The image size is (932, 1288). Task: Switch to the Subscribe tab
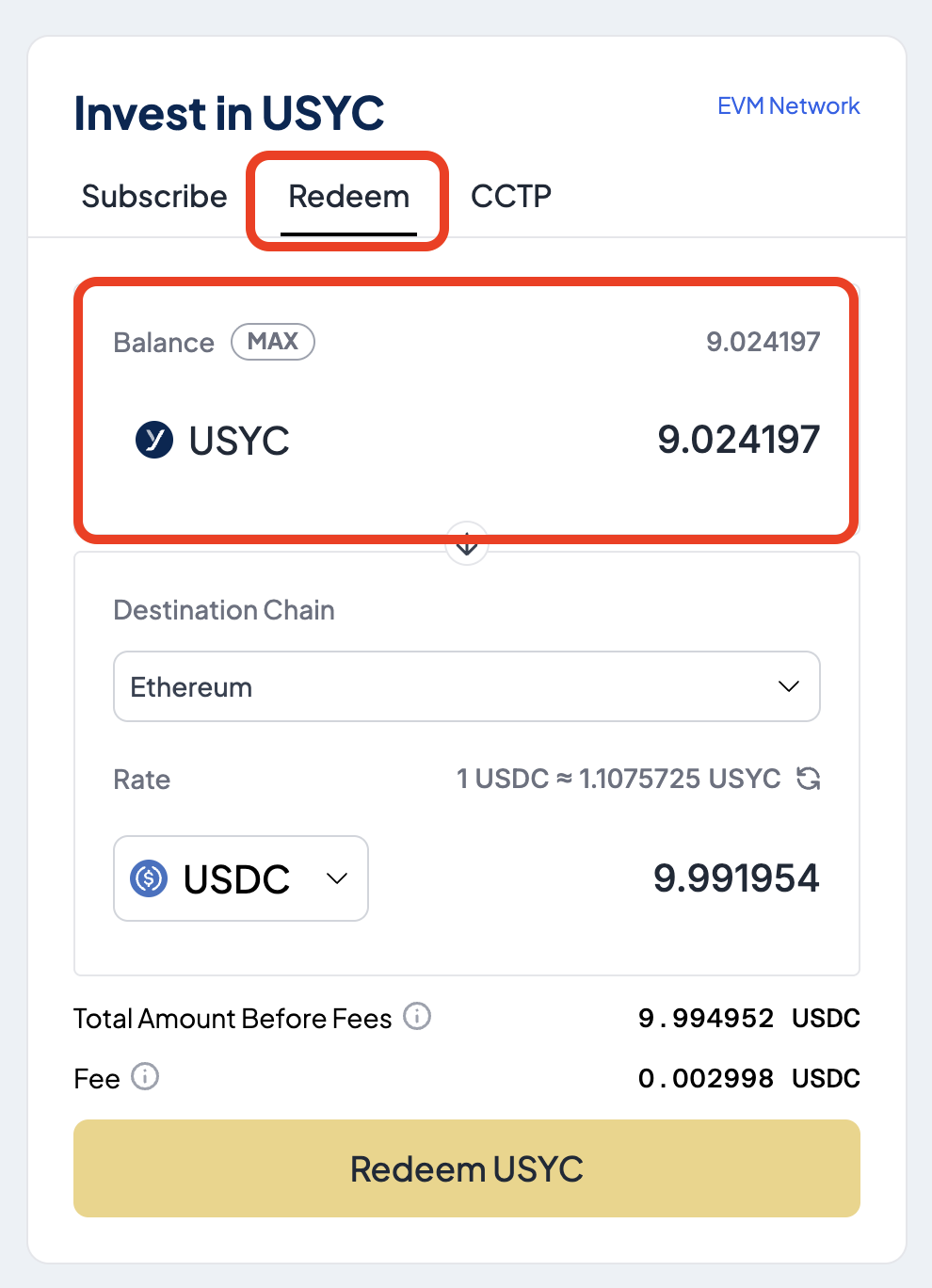click(154, 197)
